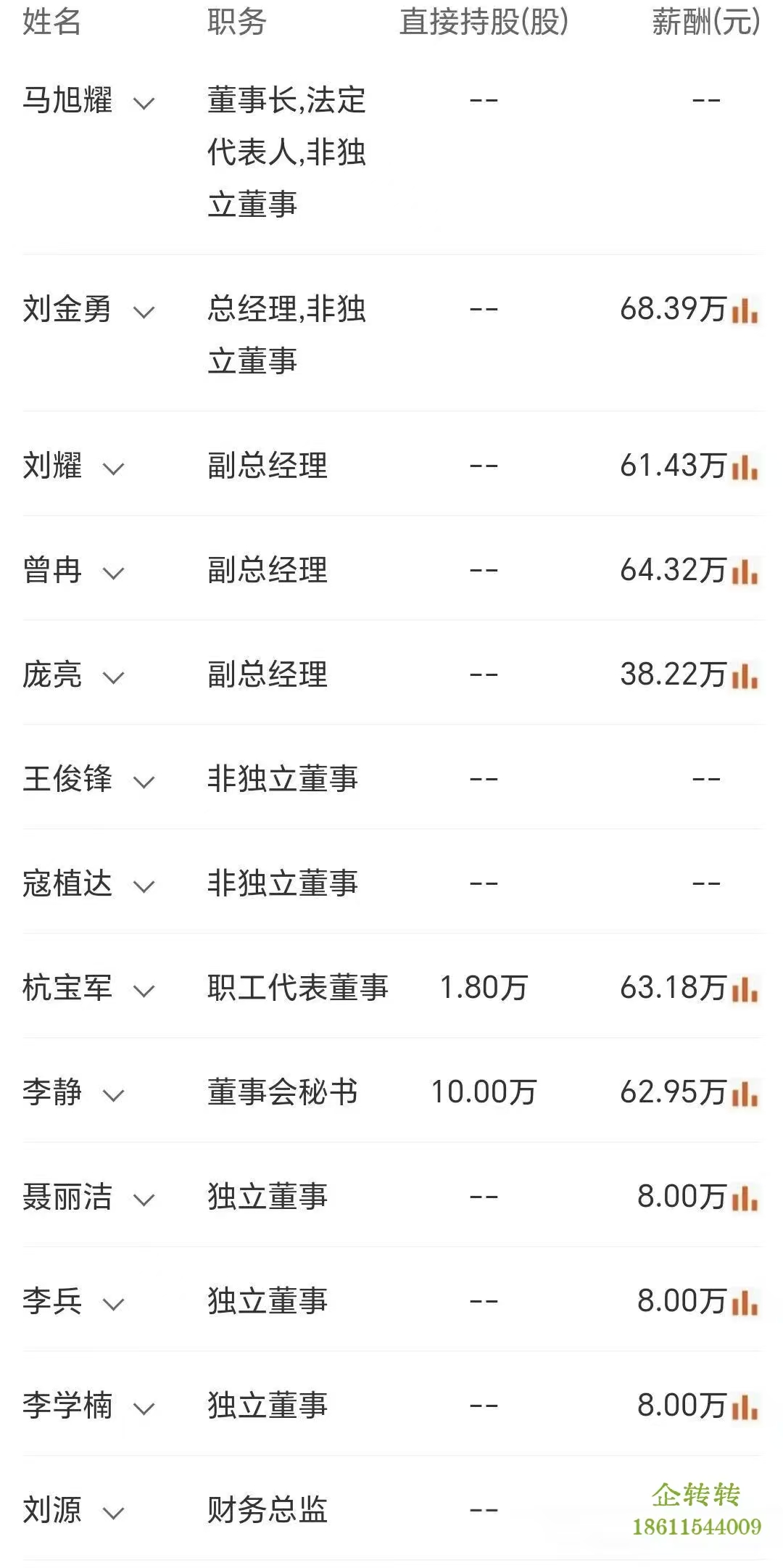Open 李兵's dropdown chevron
The image size is (783, 1568).
point(114,1304)
